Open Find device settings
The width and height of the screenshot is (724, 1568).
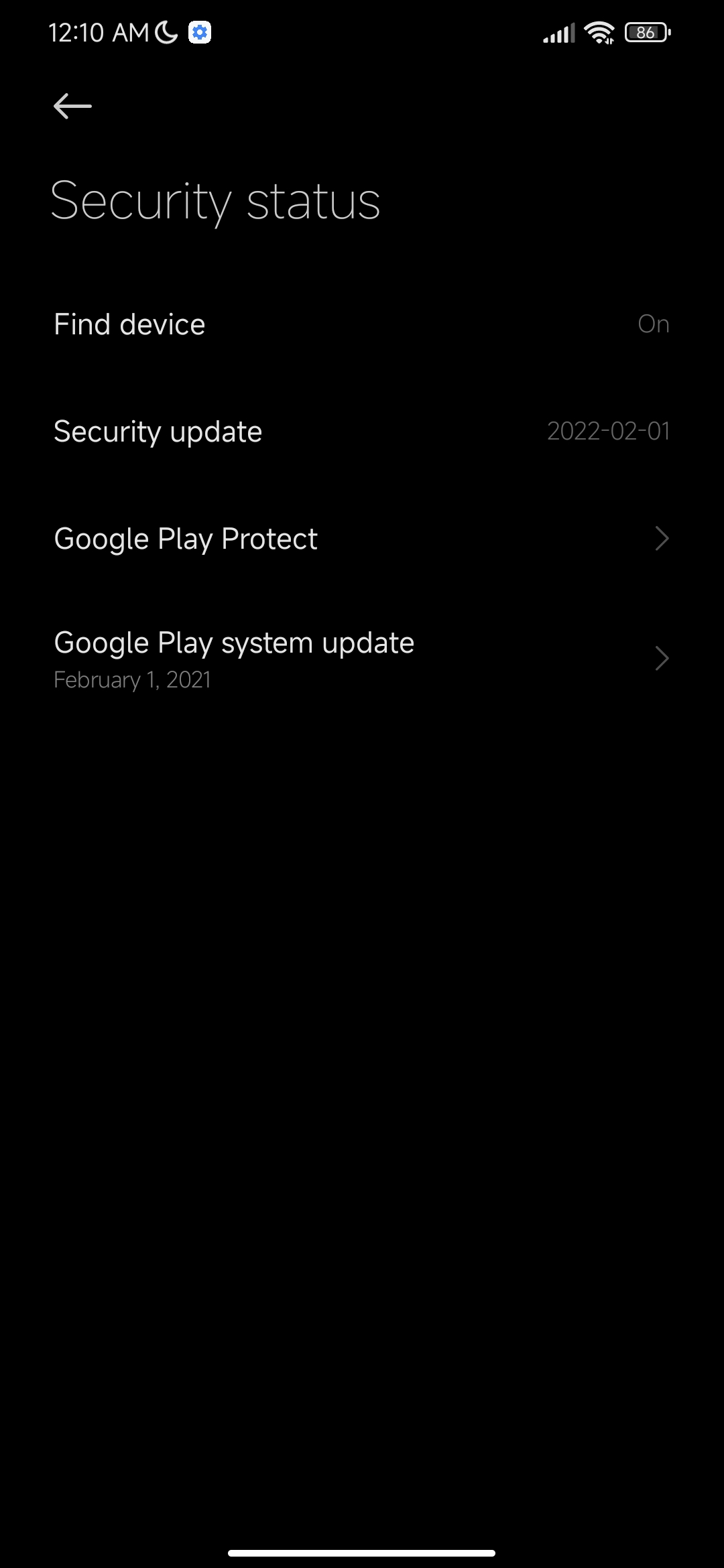click(362, 324)
